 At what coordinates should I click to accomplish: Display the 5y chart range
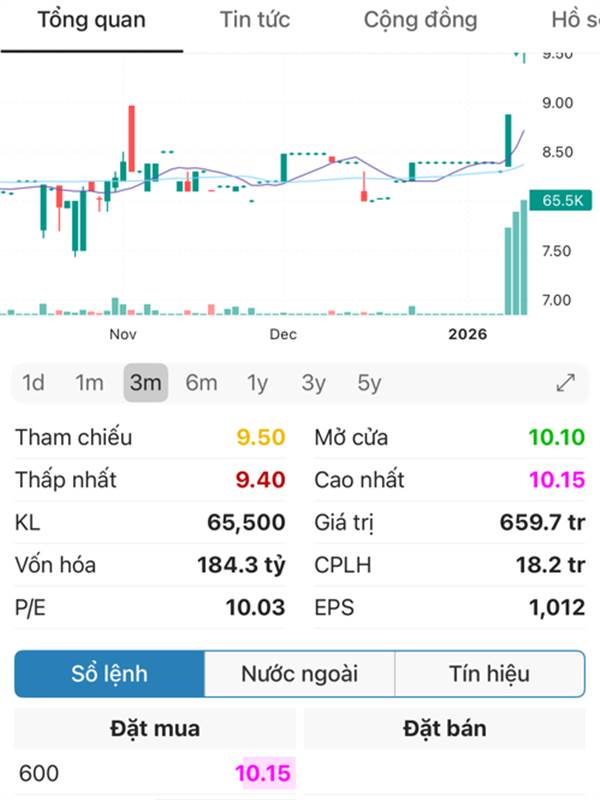[370, 382]
